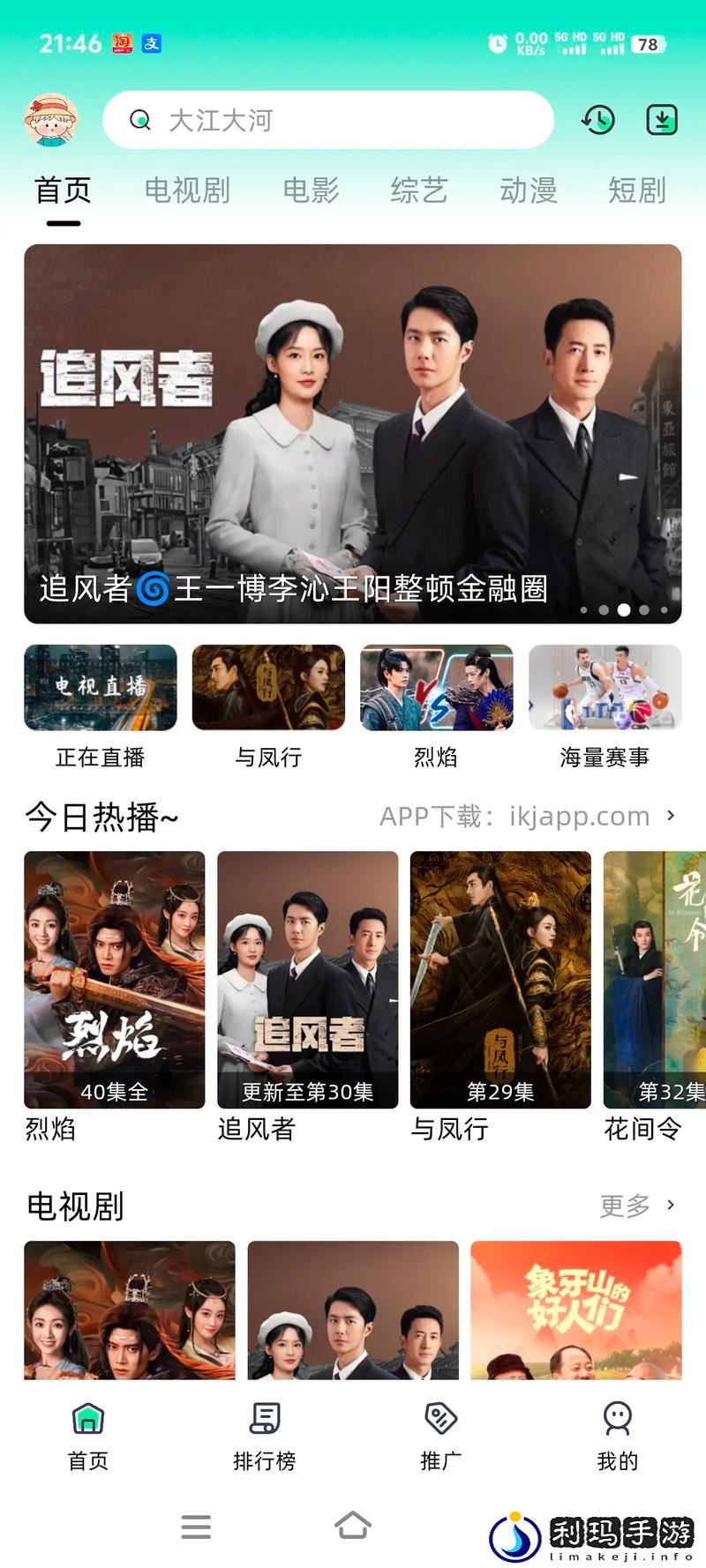Screen dimensions: 706x1568
Task: Open the profile avatar
Action: pyautogui.click(x=51, y=120)
